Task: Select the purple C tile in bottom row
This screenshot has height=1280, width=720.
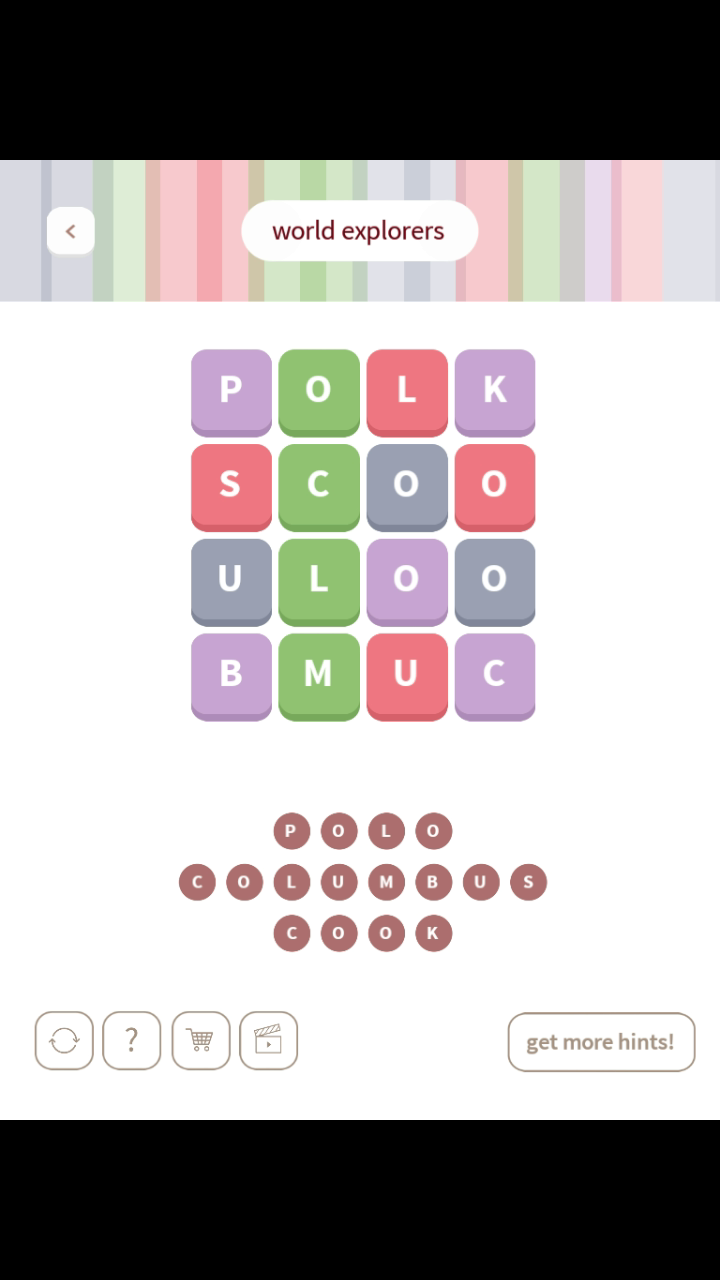Action: (495, 674)
